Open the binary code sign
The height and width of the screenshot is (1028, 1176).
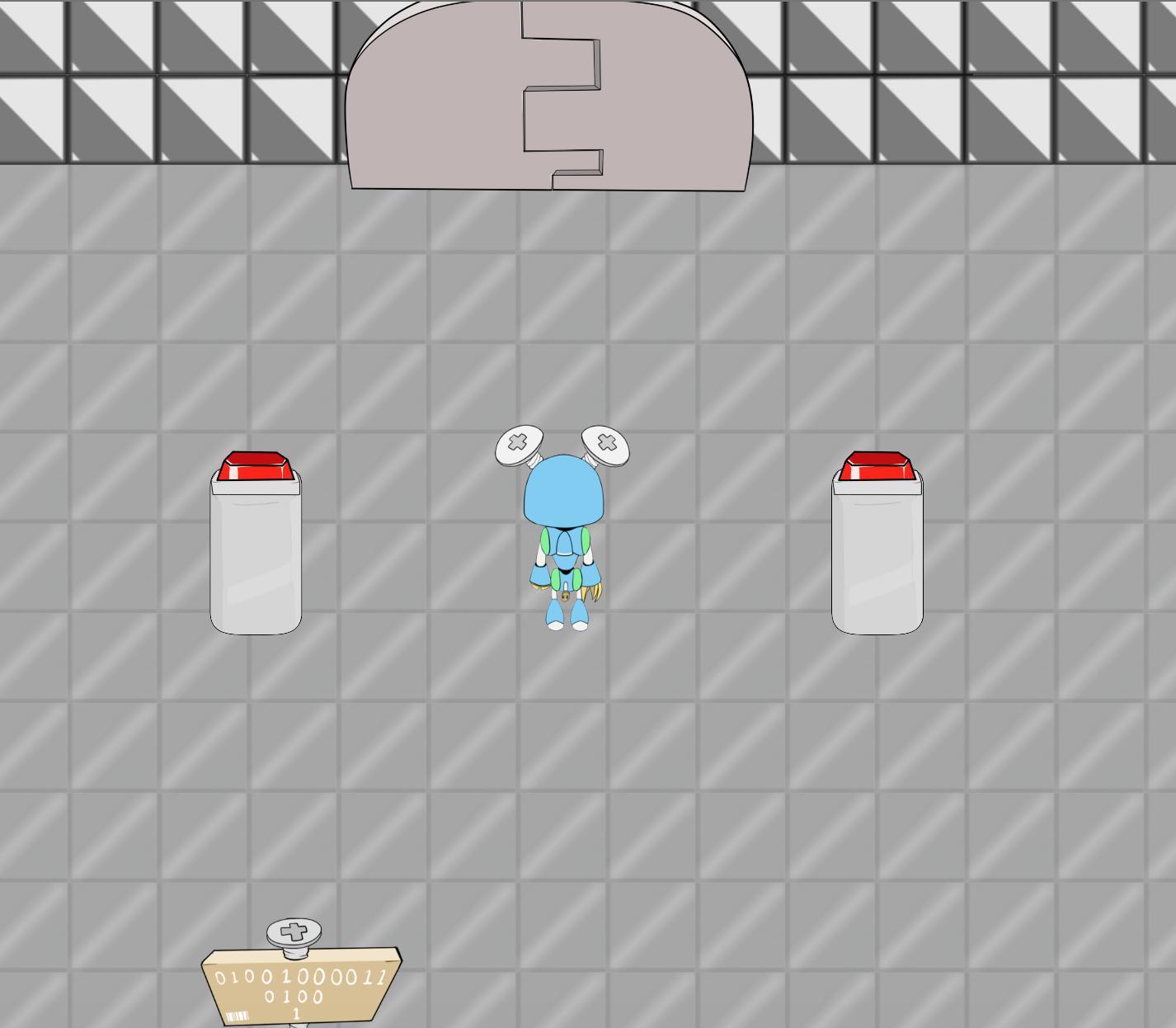pyautogui.click(x=301, y=986)
